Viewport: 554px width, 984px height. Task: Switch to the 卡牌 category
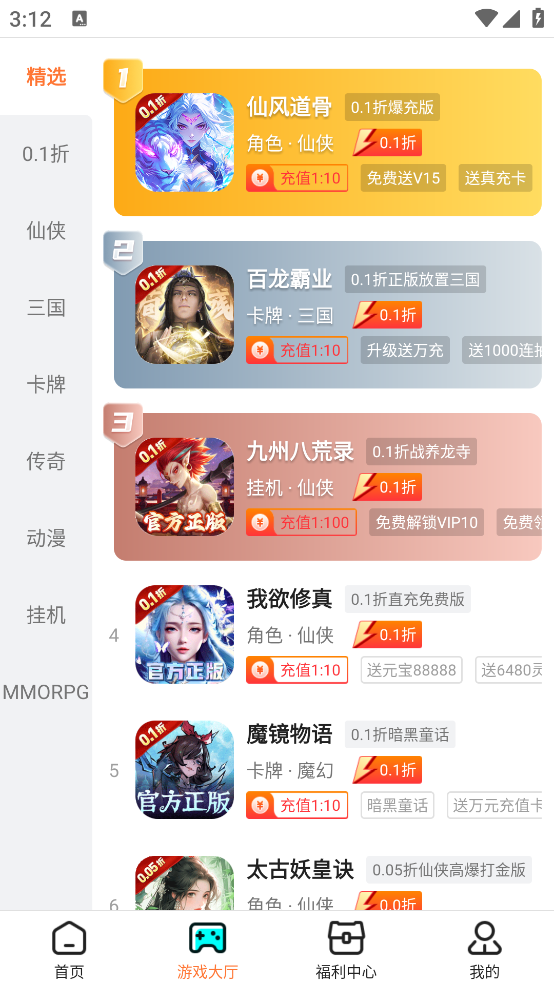click(x=46, y=384)
